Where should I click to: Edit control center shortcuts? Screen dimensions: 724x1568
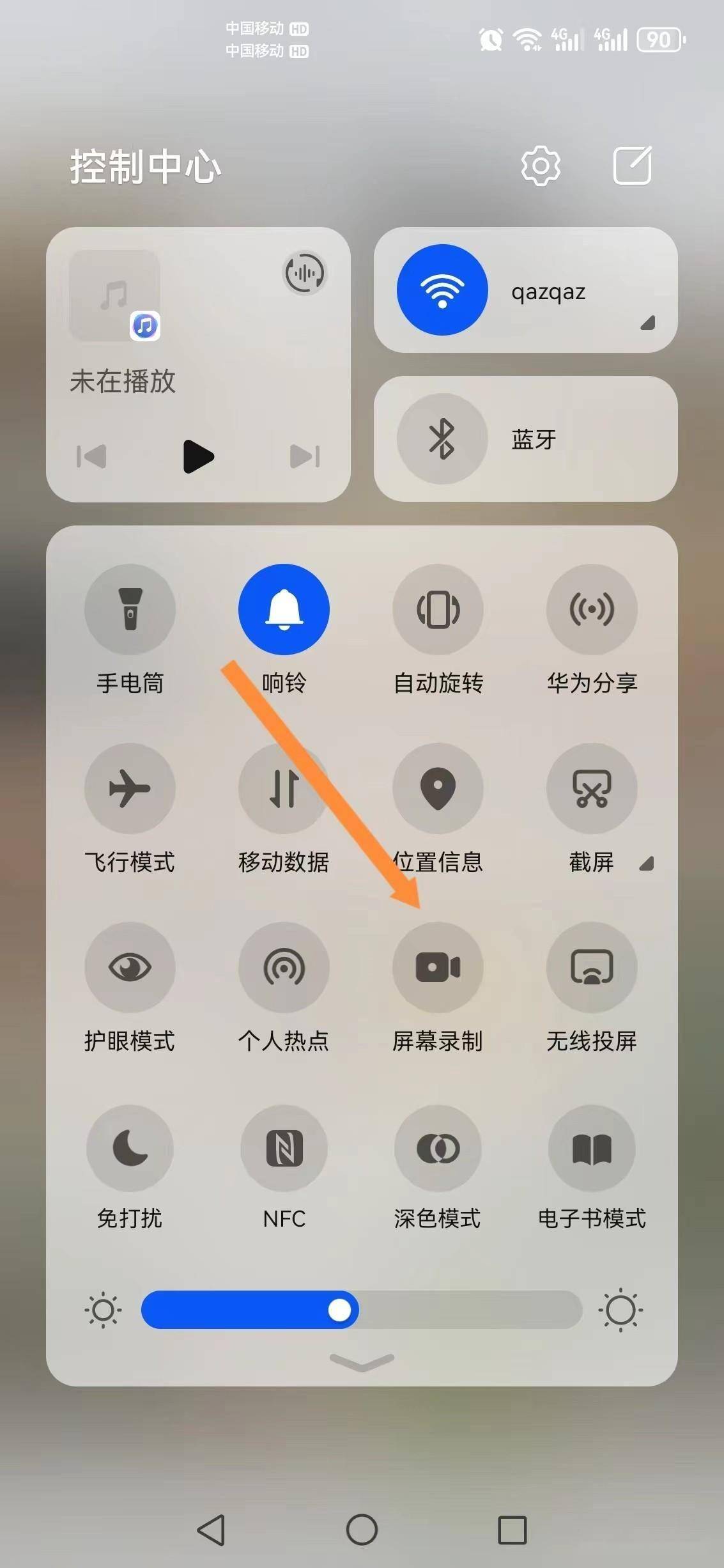[x=633, y=166]
